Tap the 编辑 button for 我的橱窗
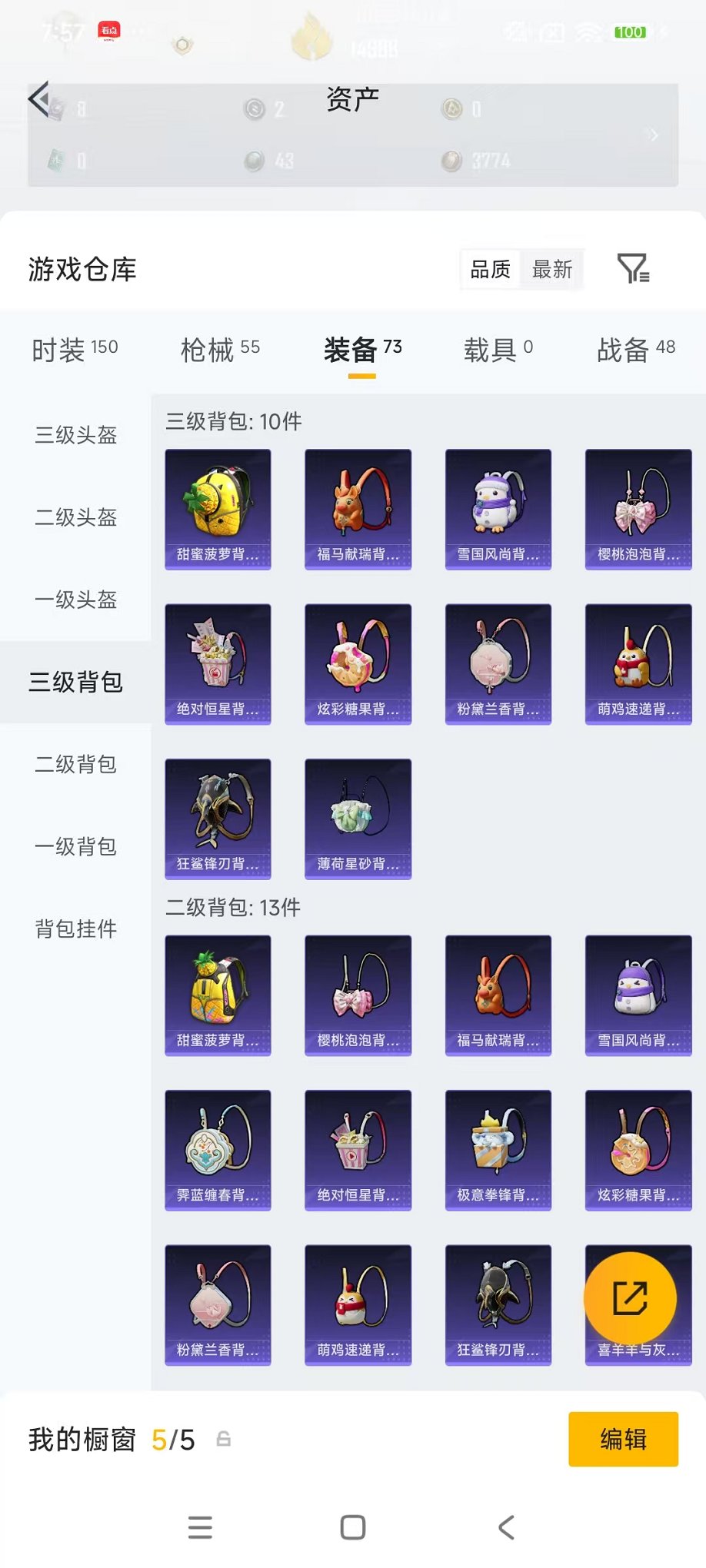 (623, 1439)
